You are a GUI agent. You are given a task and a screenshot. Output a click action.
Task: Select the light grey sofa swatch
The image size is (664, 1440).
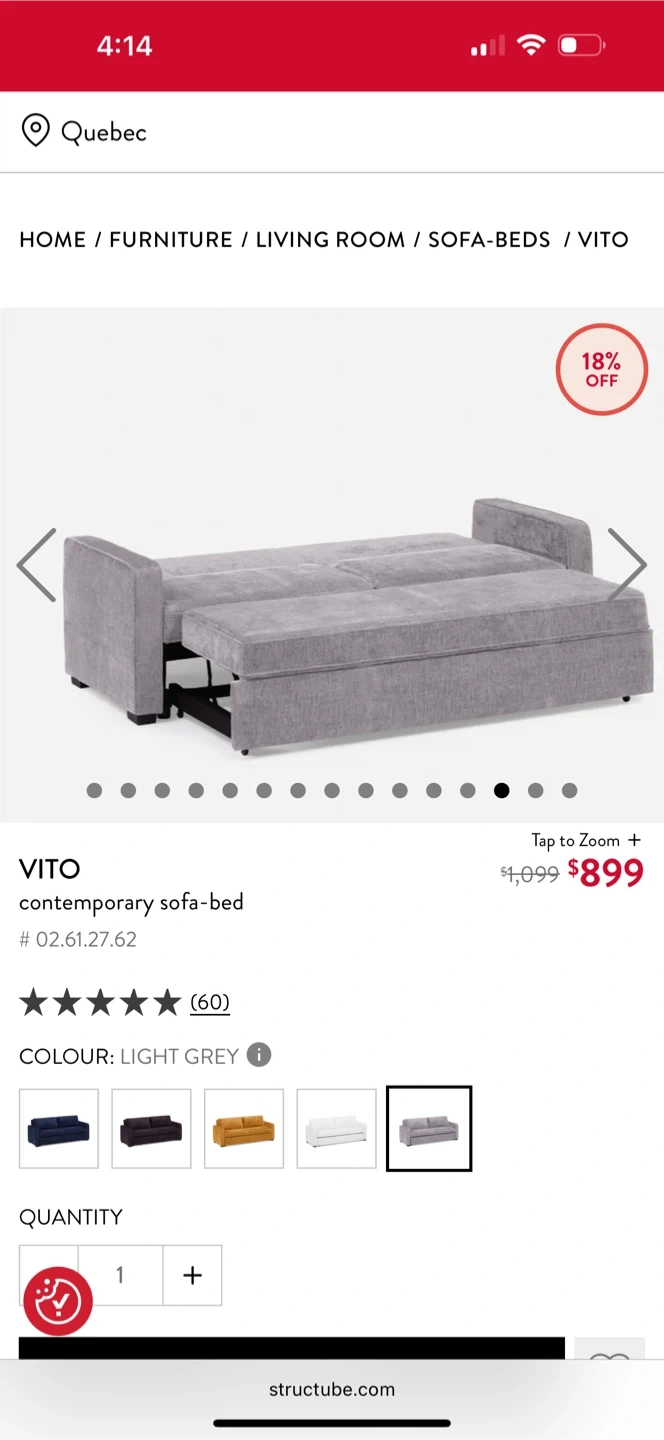click(429, 1129)
